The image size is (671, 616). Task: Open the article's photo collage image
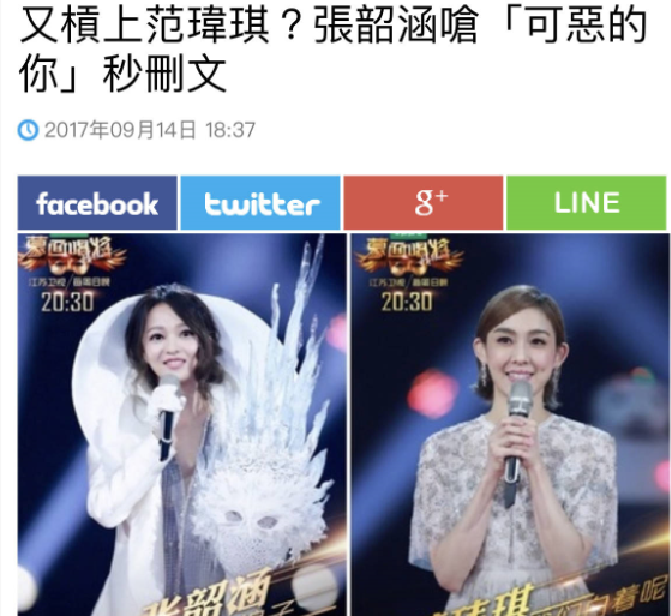(x=343, y=425)
